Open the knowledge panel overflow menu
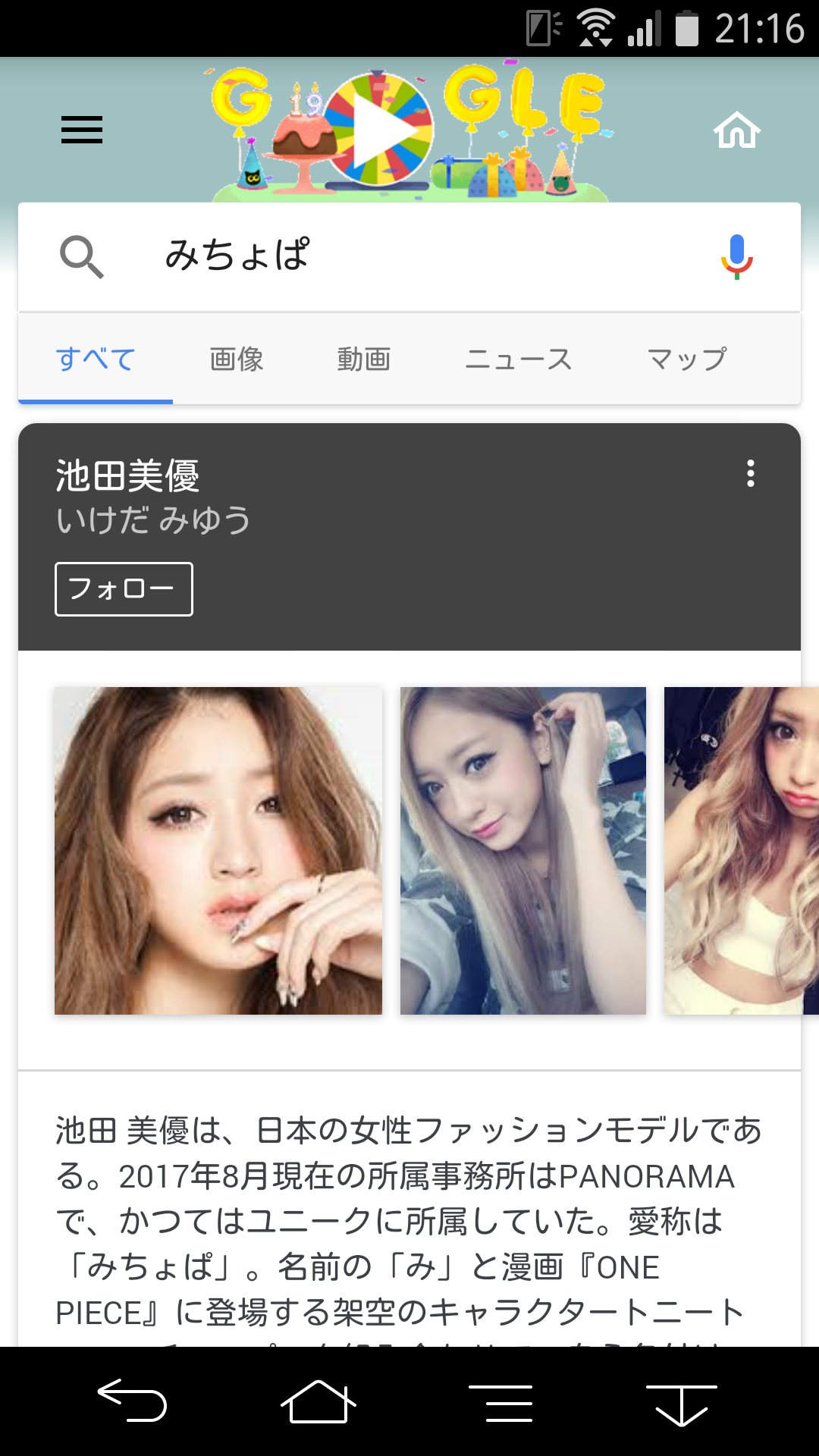 point(750,473)
